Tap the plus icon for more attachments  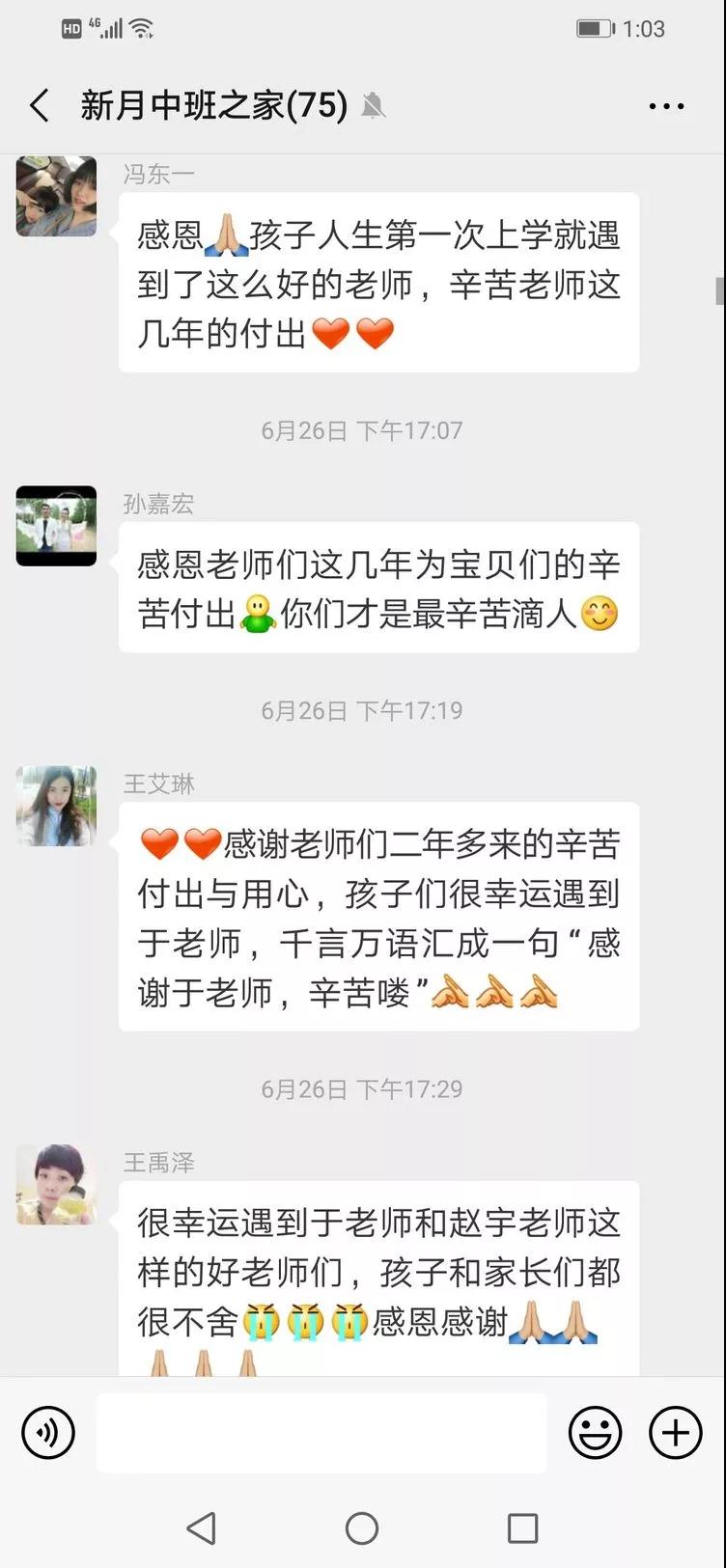click(x=675, y=1434)
